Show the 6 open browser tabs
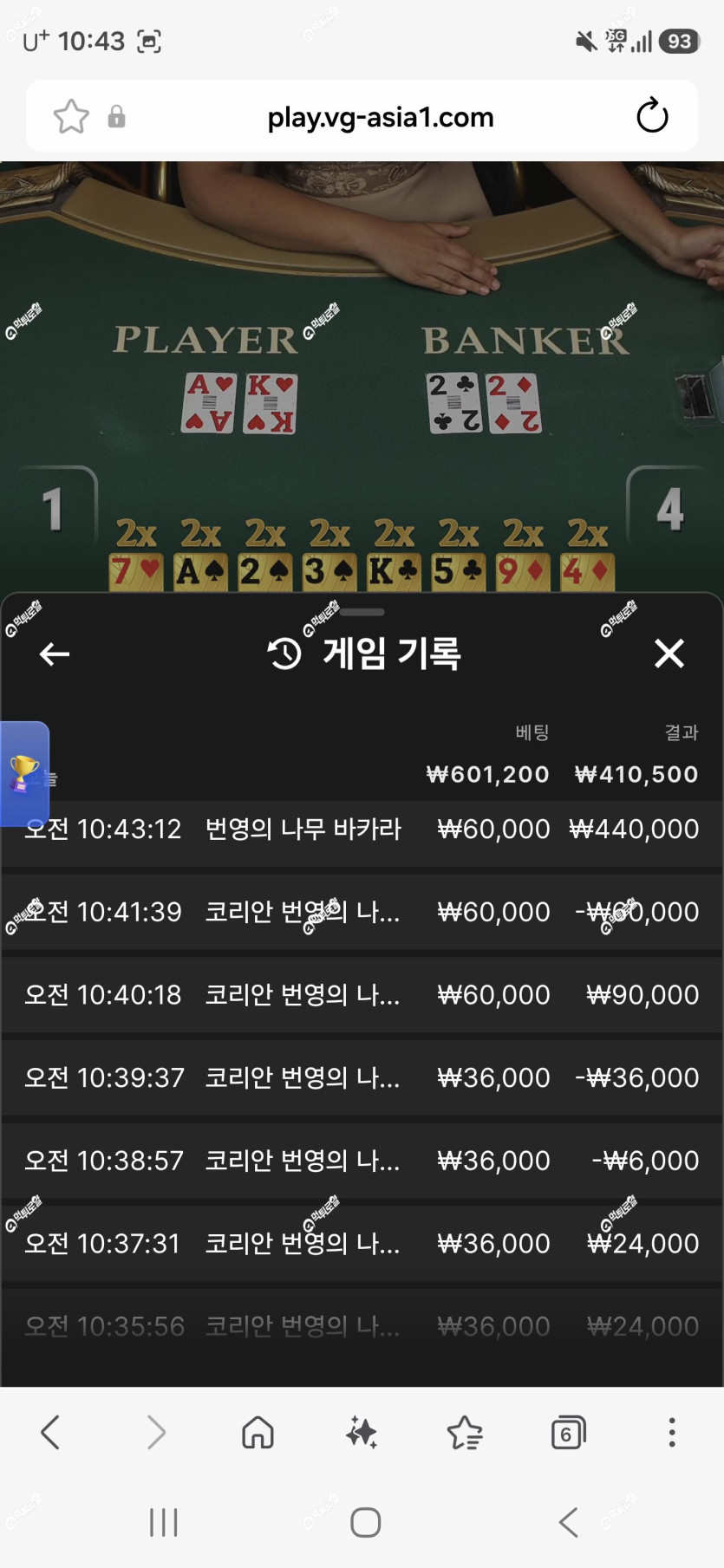 click(x=568, y=1433)
